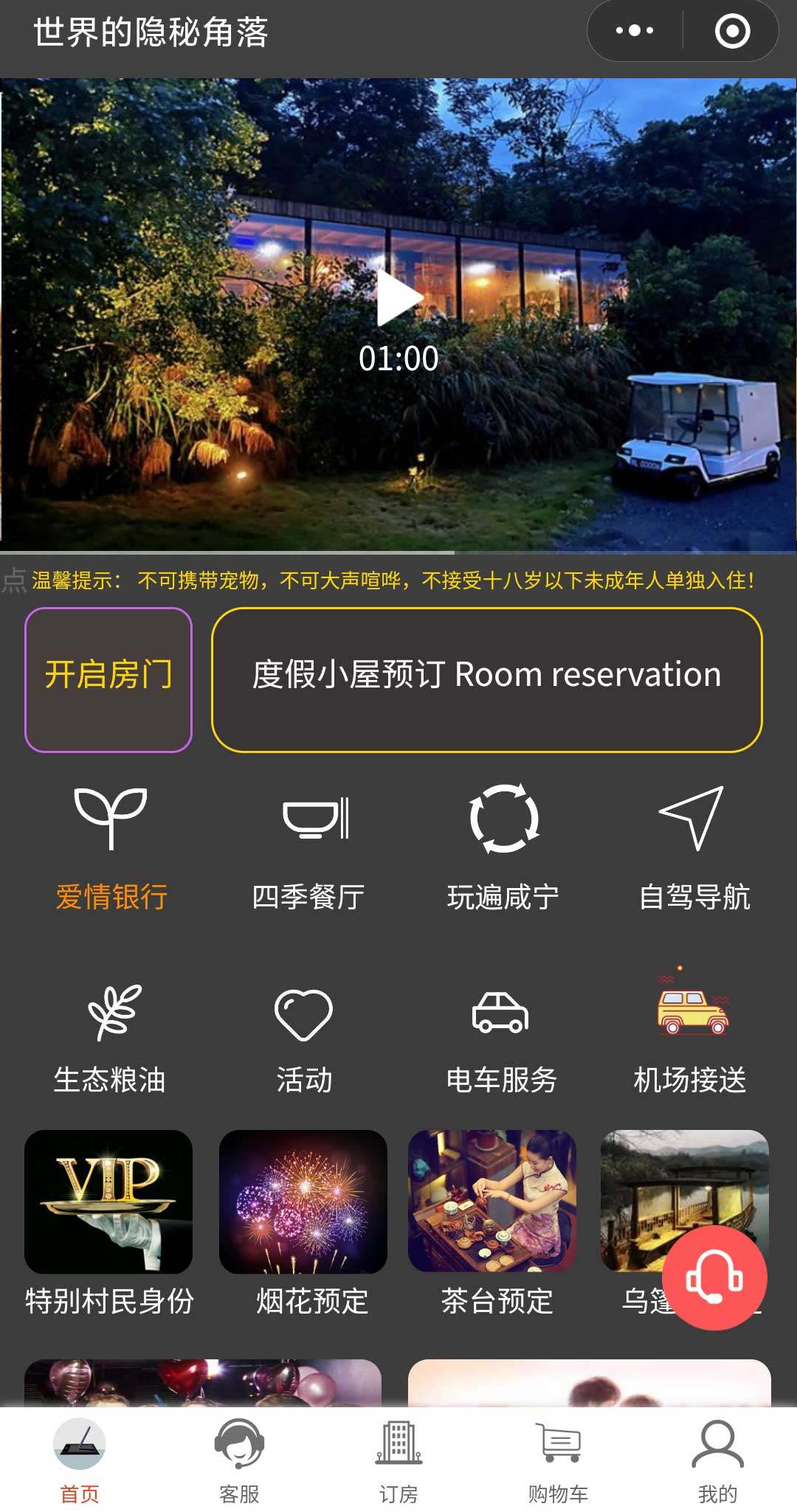View 活动 events

pos(304,1038)
